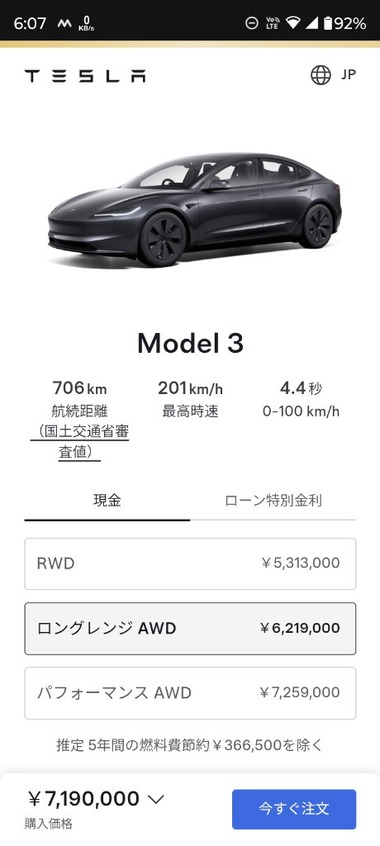The width and height of the screenshot is (380, 846).
Task: Tap the 今すぐ注文 order button
Action: point(294,809)
